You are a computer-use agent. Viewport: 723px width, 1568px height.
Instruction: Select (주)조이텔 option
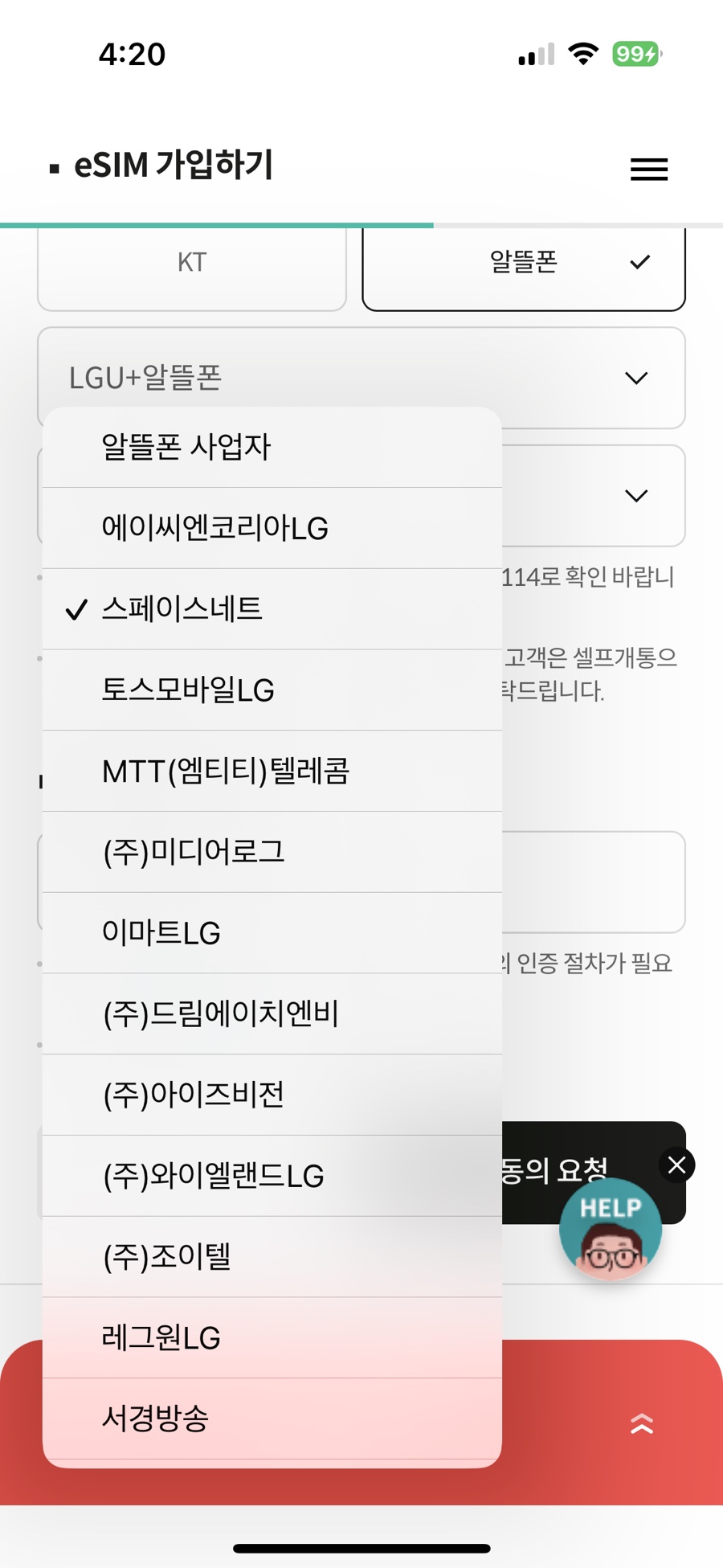click(272, 1257)
